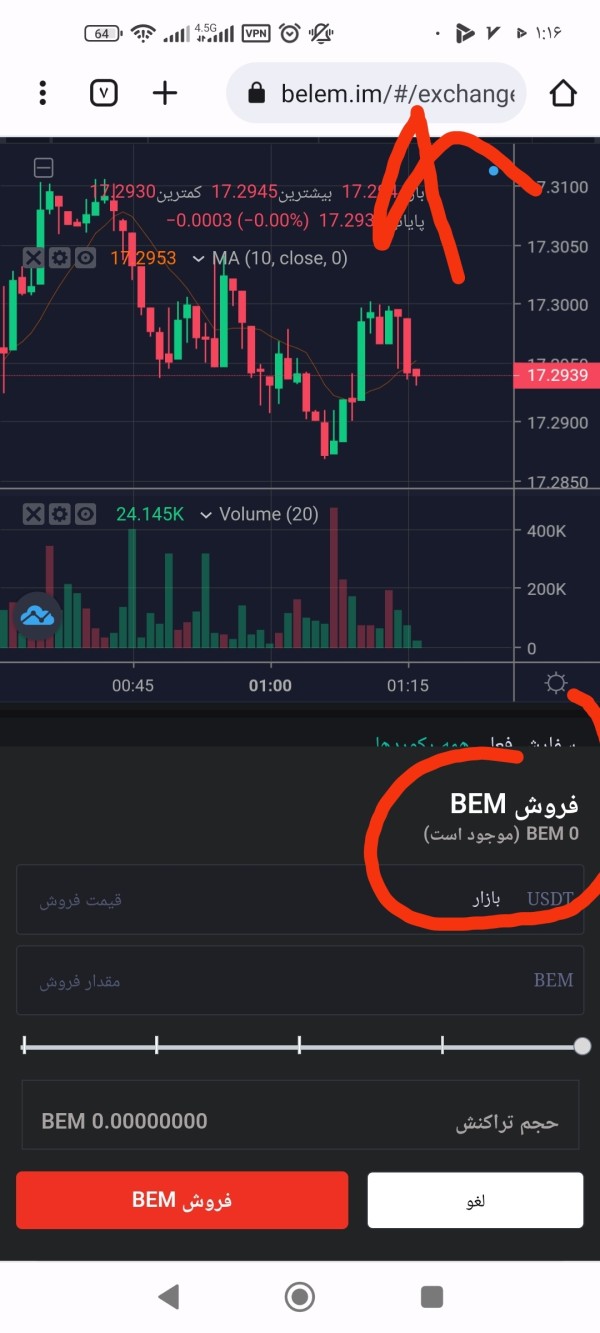
Task: Open the Volume indicator settings gear
Action: point(59,514)
